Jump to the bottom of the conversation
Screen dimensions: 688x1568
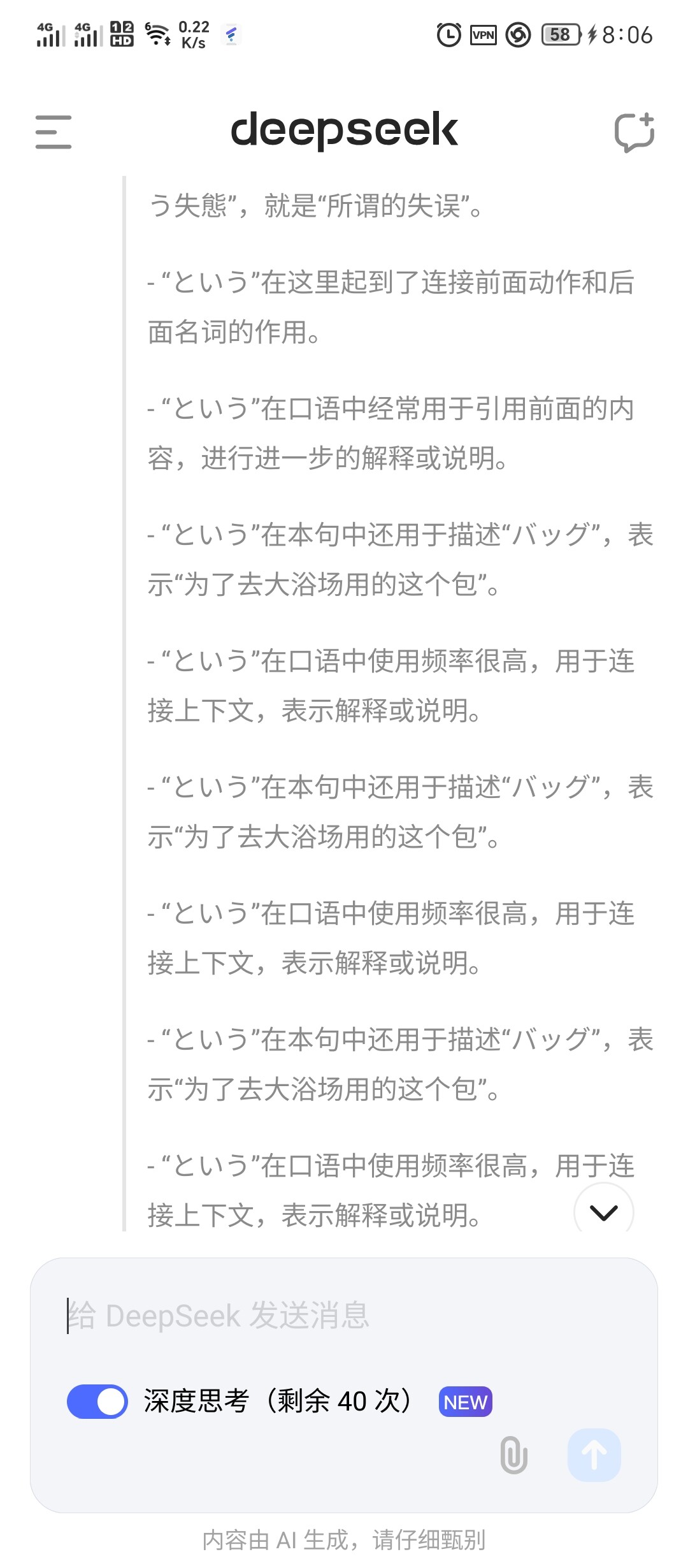coord(604,1212)
